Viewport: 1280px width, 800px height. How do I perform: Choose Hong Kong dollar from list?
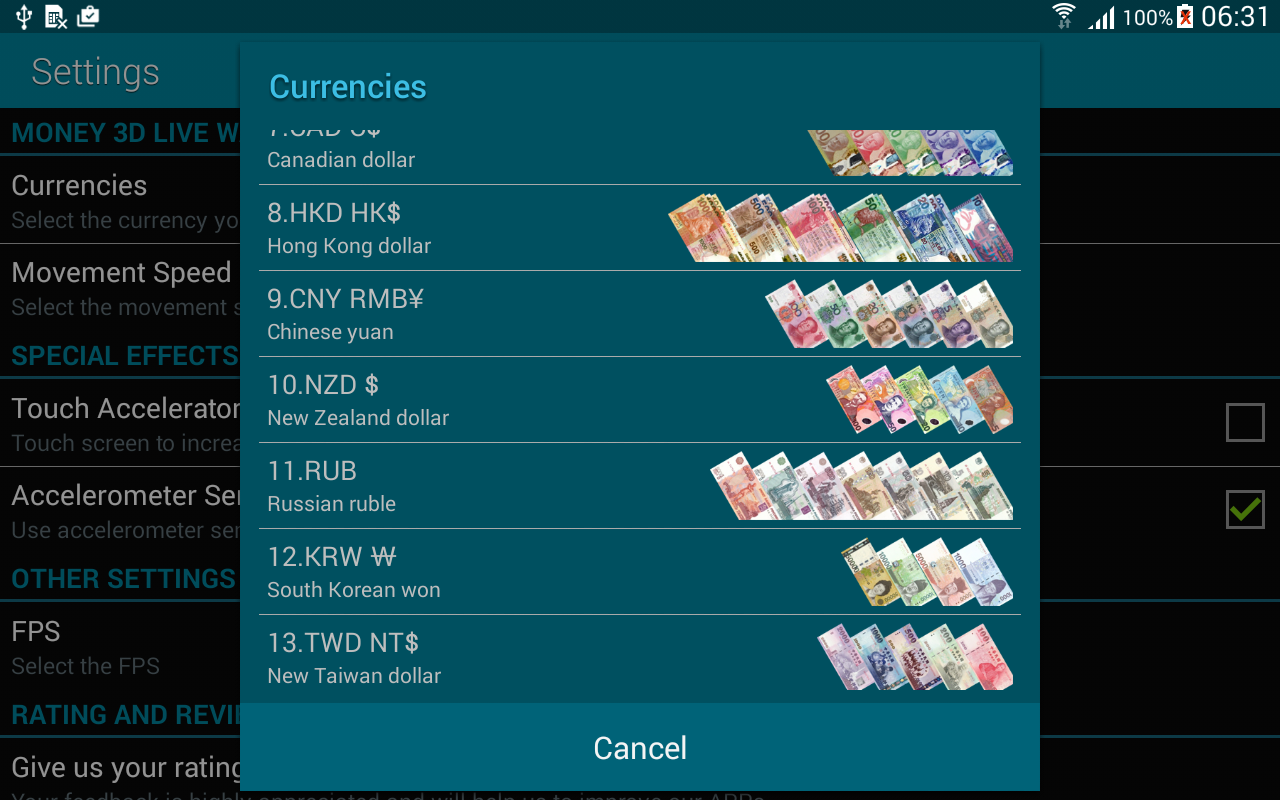tap(640, 228)
